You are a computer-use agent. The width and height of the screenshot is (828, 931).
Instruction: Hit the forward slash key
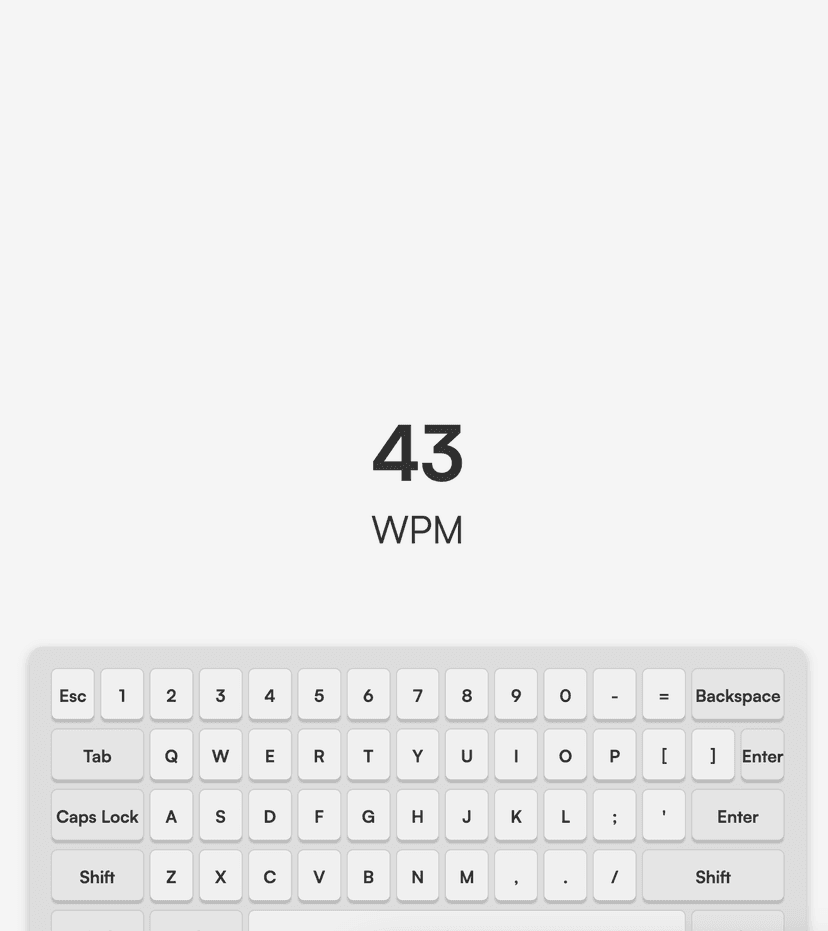(614, 876)
